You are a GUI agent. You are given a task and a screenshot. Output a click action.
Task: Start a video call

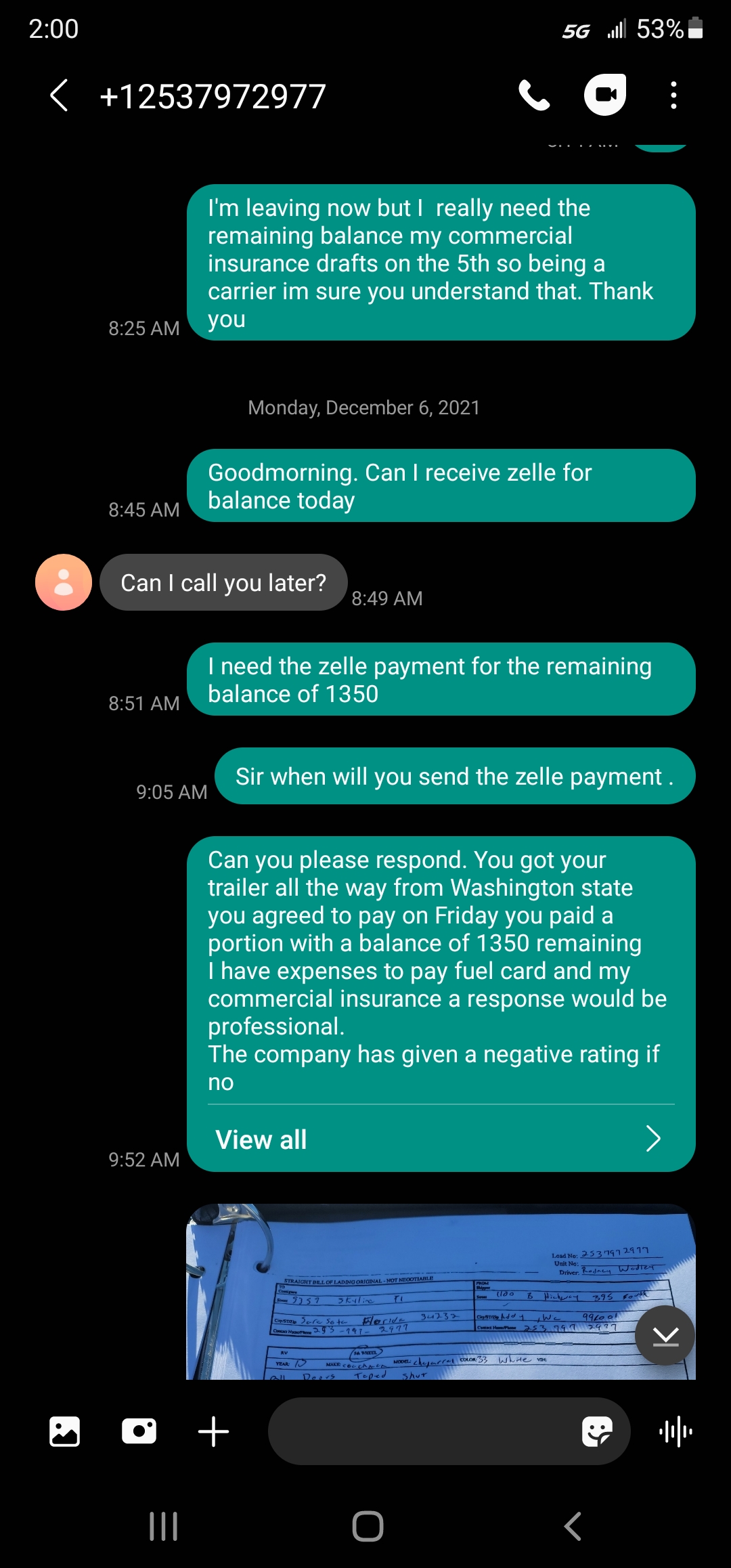(x=605, y=95)
